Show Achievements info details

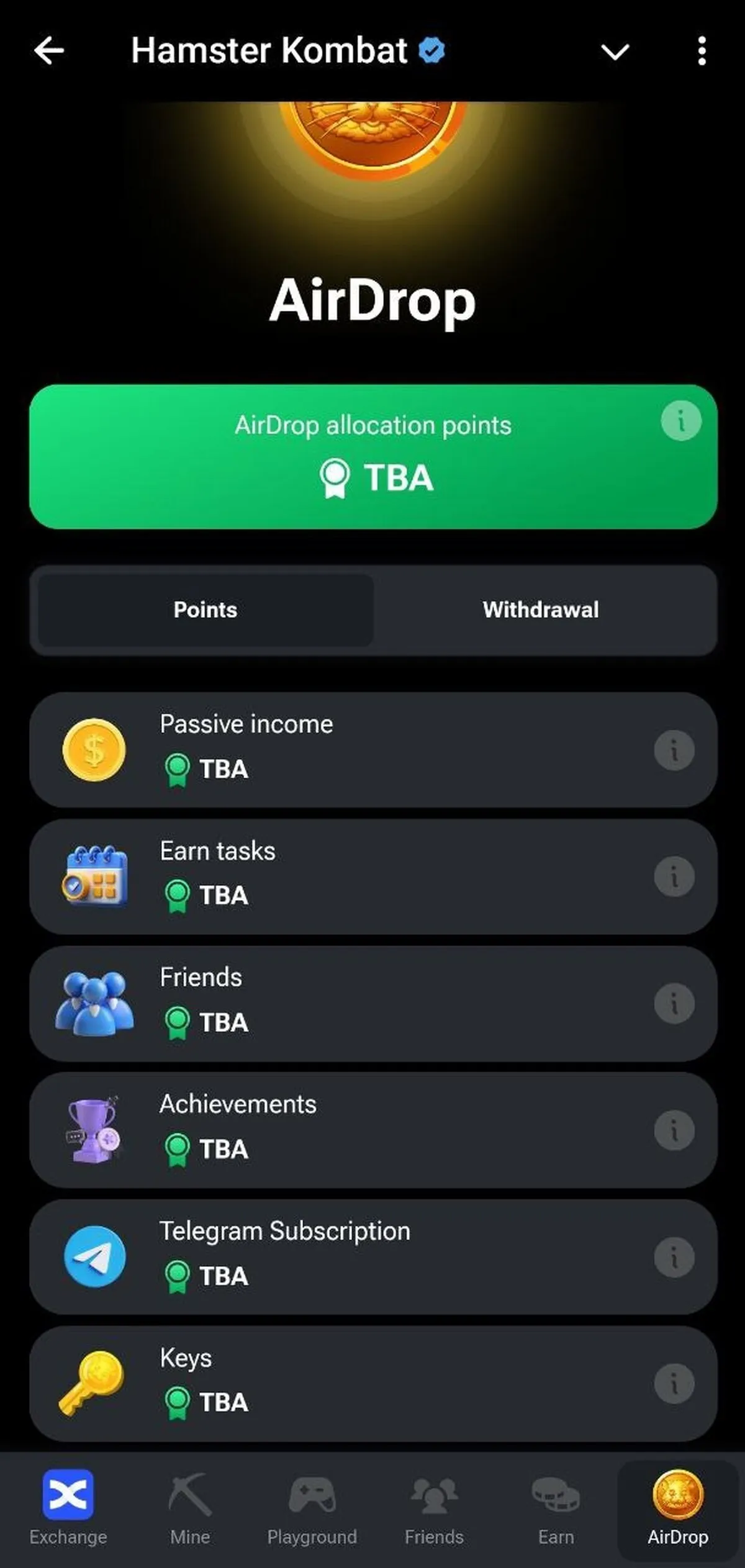tap(674, 1130)
